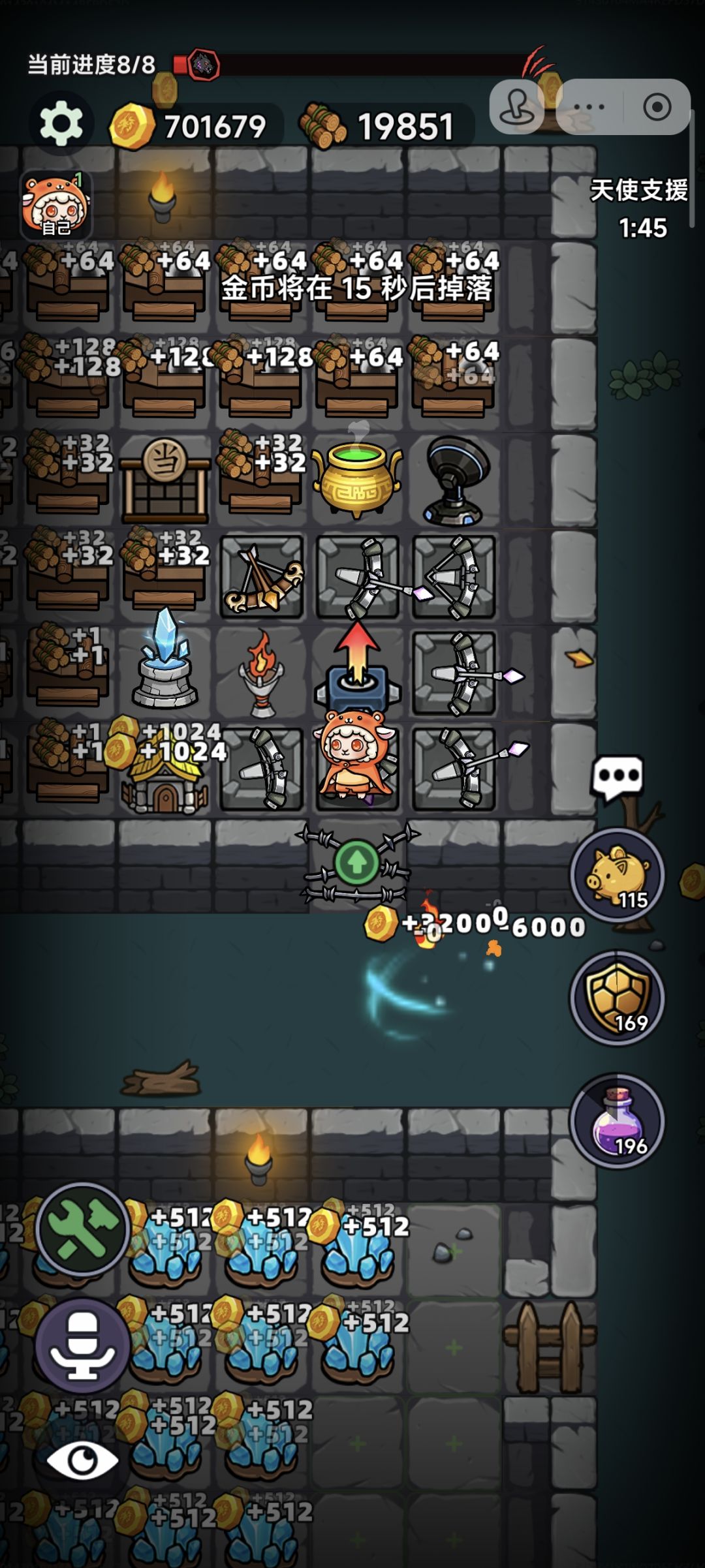Open the green hammer and wrench build tool

click(82, 1229)
